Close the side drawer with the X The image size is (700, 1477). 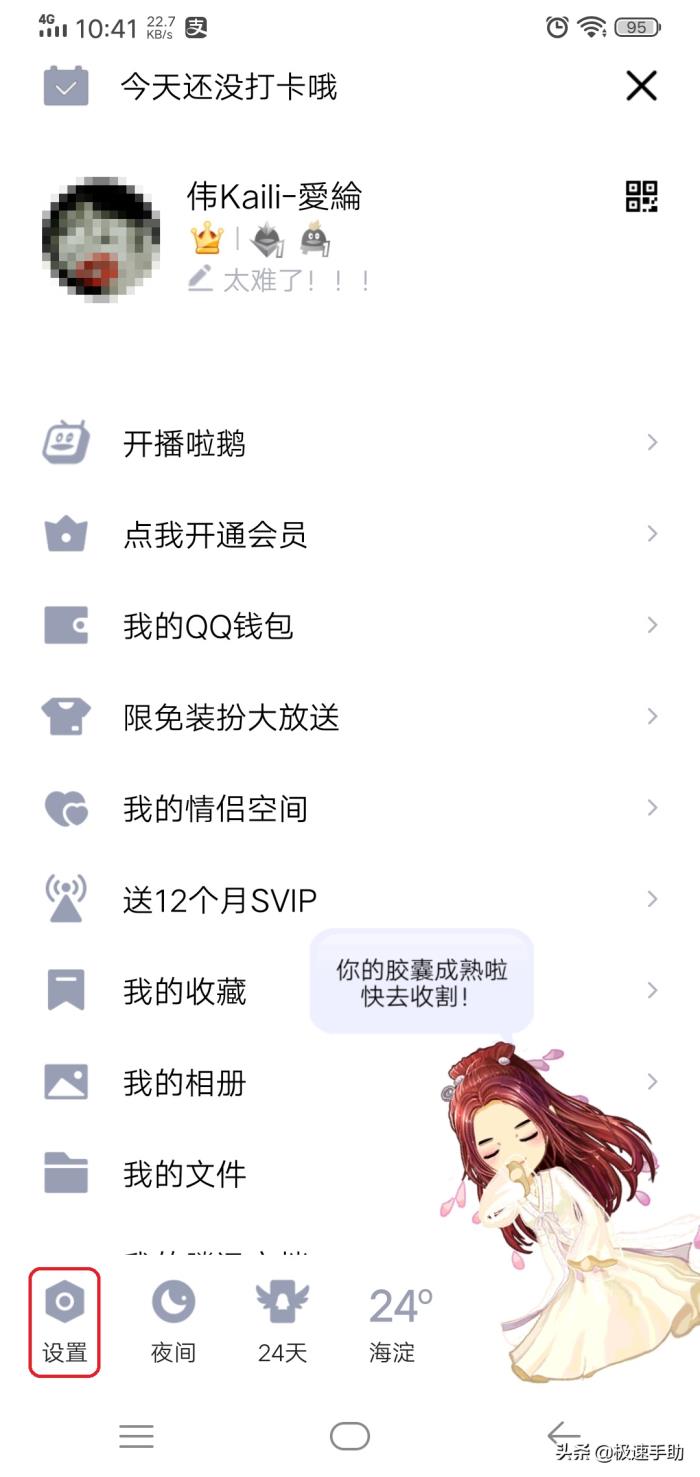(x=641, y=86)
